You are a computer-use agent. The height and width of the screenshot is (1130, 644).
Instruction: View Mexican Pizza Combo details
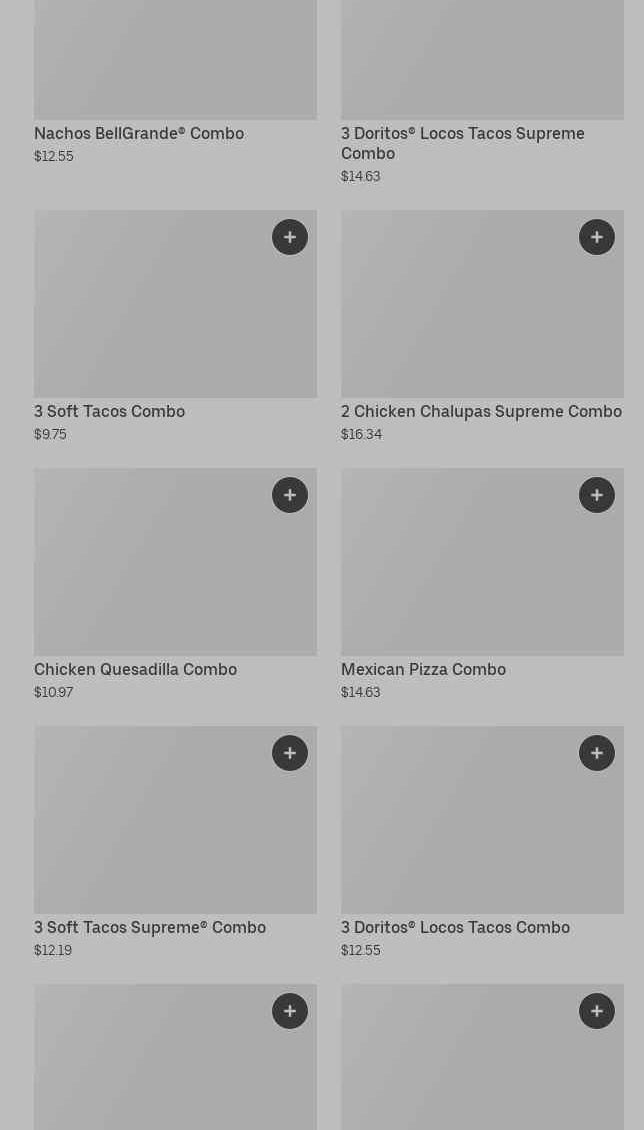click(423, 669)
